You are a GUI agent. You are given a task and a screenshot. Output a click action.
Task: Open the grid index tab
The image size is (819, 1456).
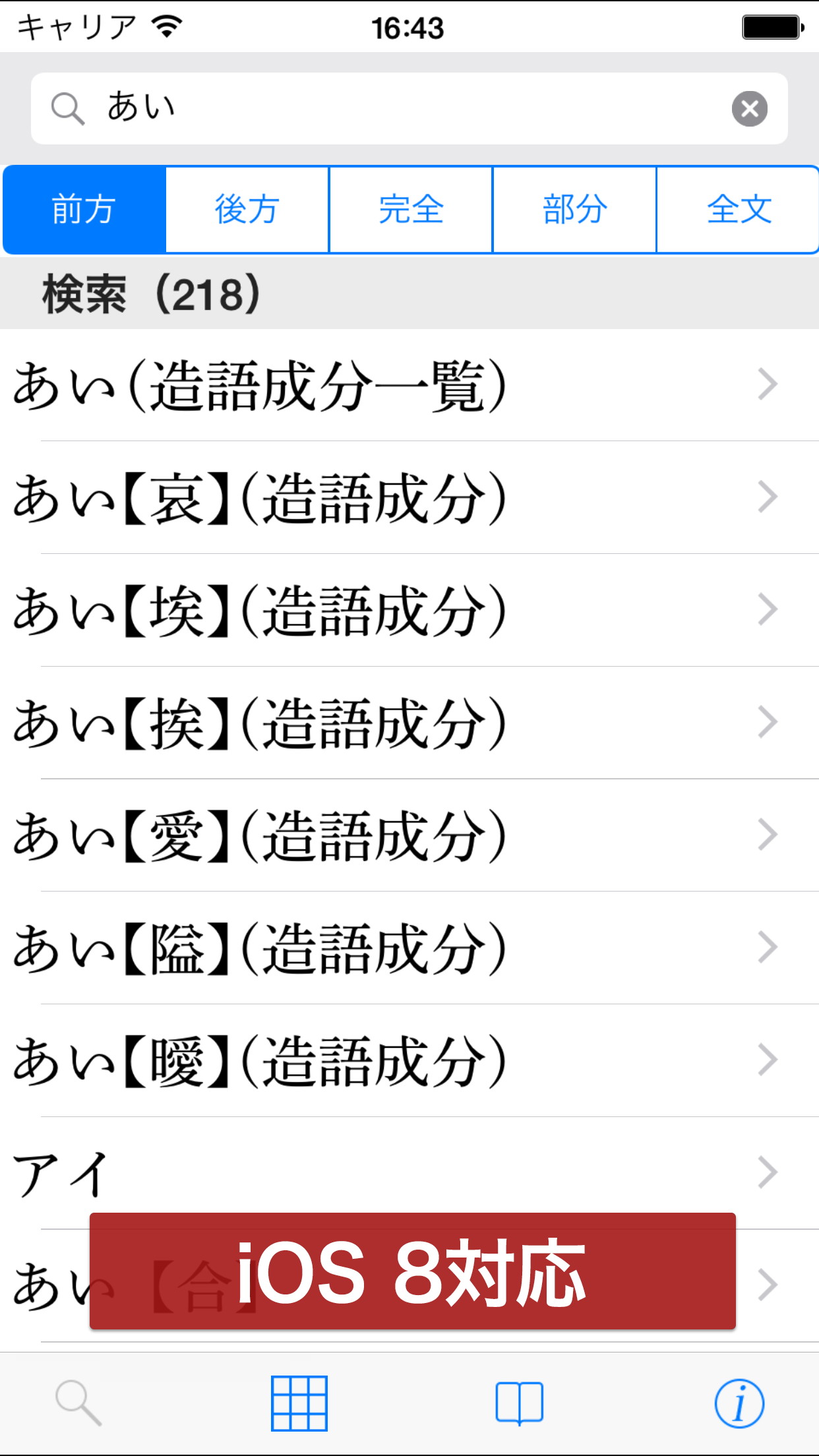pos(299,1403)
